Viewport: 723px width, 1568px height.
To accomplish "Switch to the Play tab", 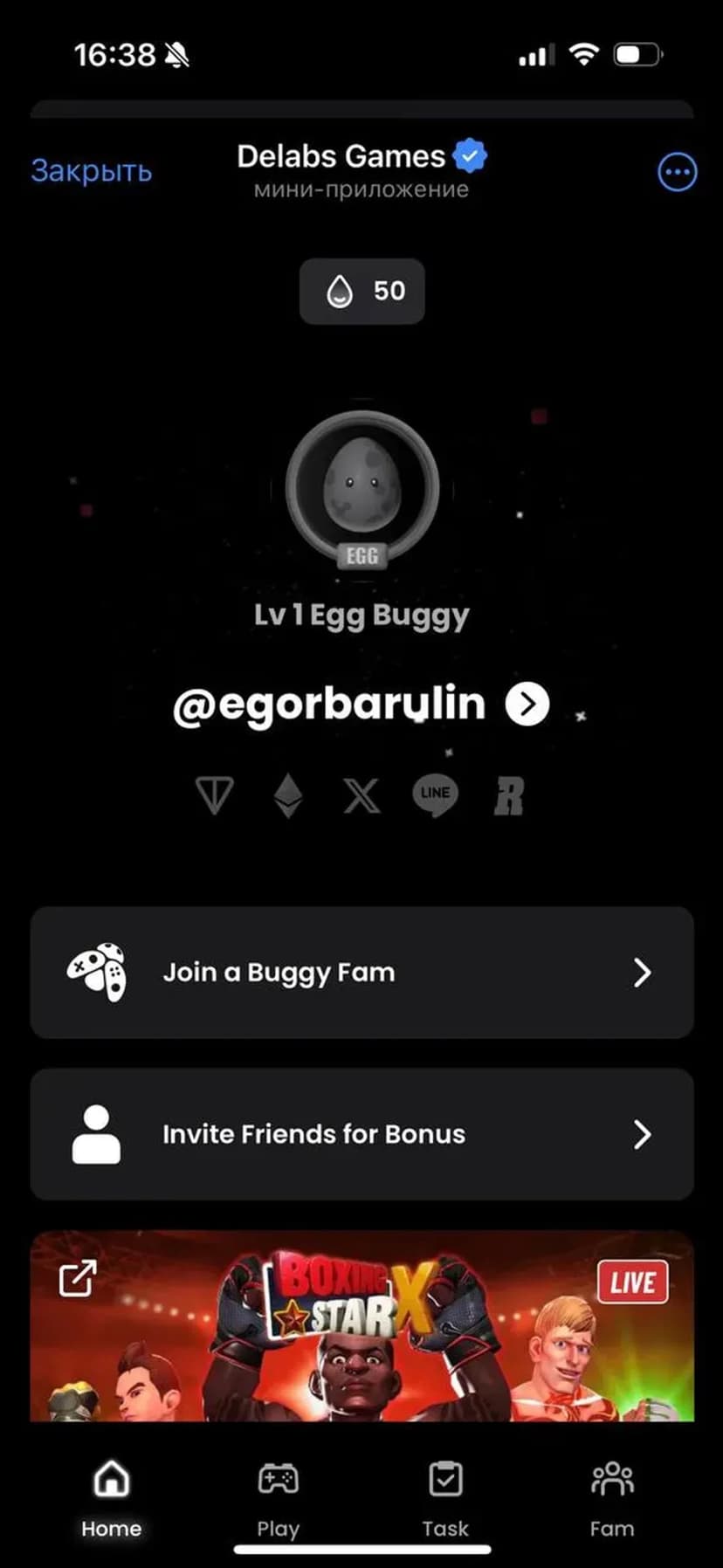I will [x=278, y=1496].
